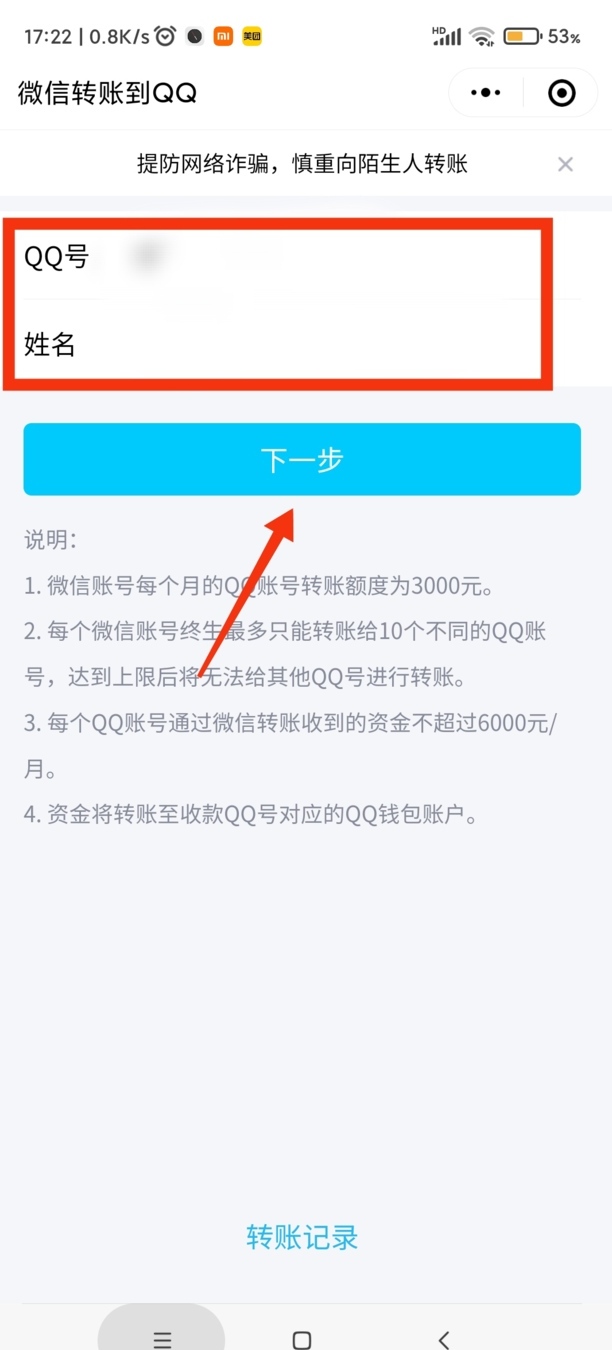The height and width of the screenshot is (1350, 612).
Task: Dismiss the fraud warning banner
Action: [565, 164]
